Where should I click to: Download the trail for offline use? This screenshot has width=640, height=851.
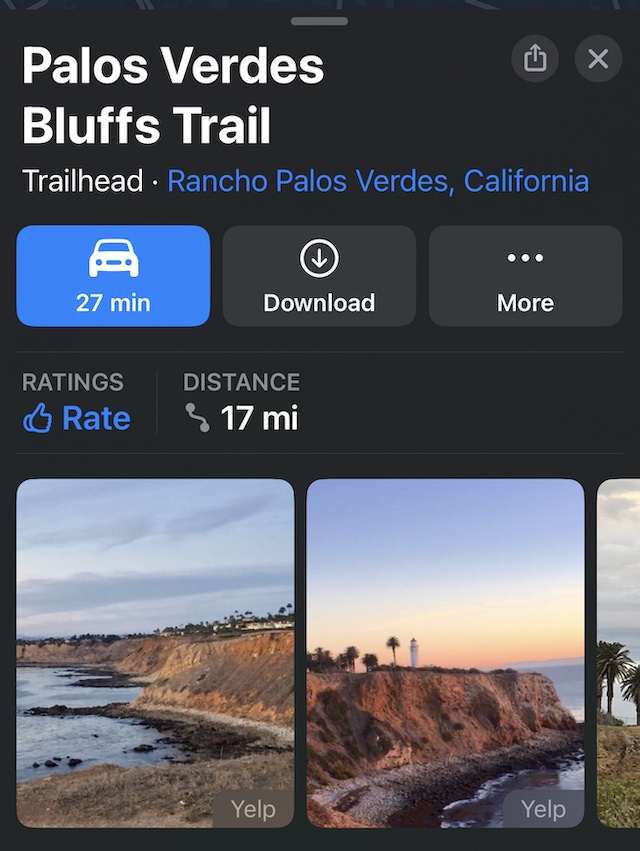click(319, 276)
